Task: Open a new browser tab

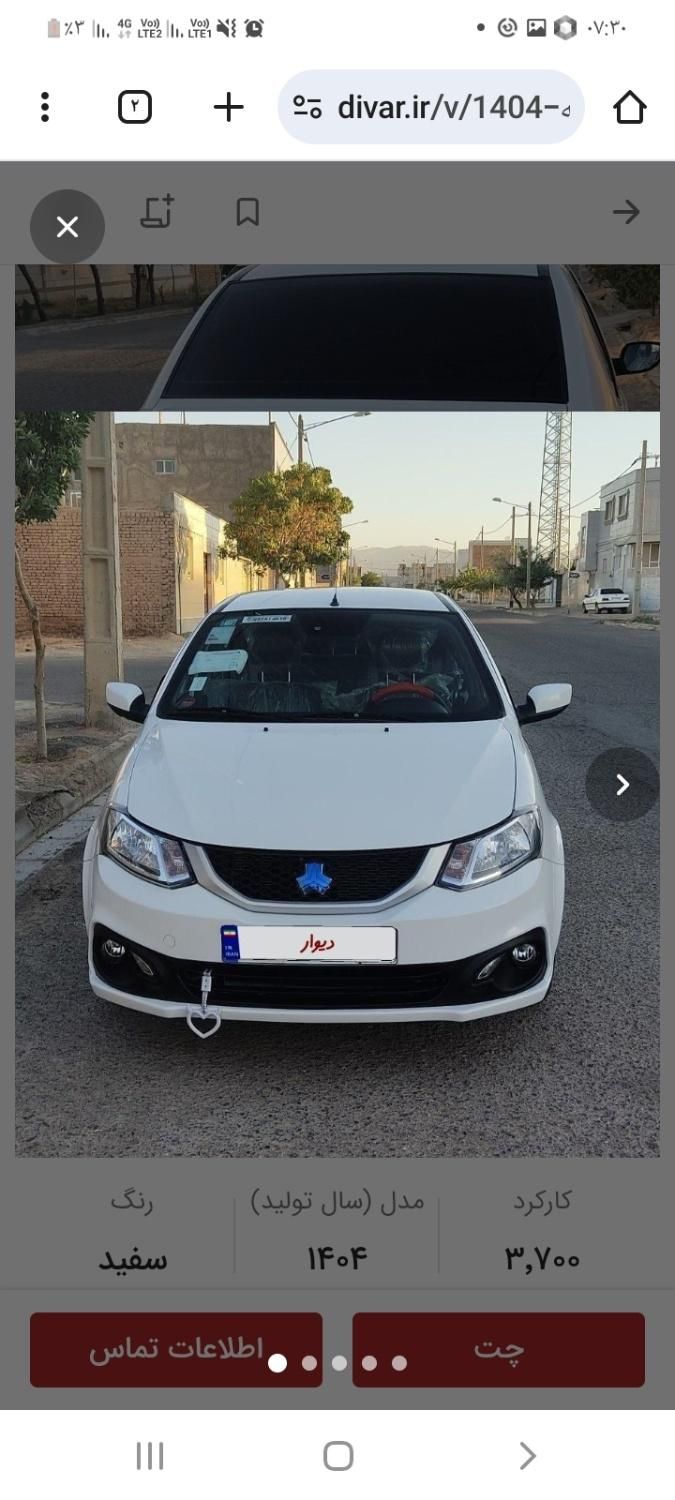Action: [229, 107]
